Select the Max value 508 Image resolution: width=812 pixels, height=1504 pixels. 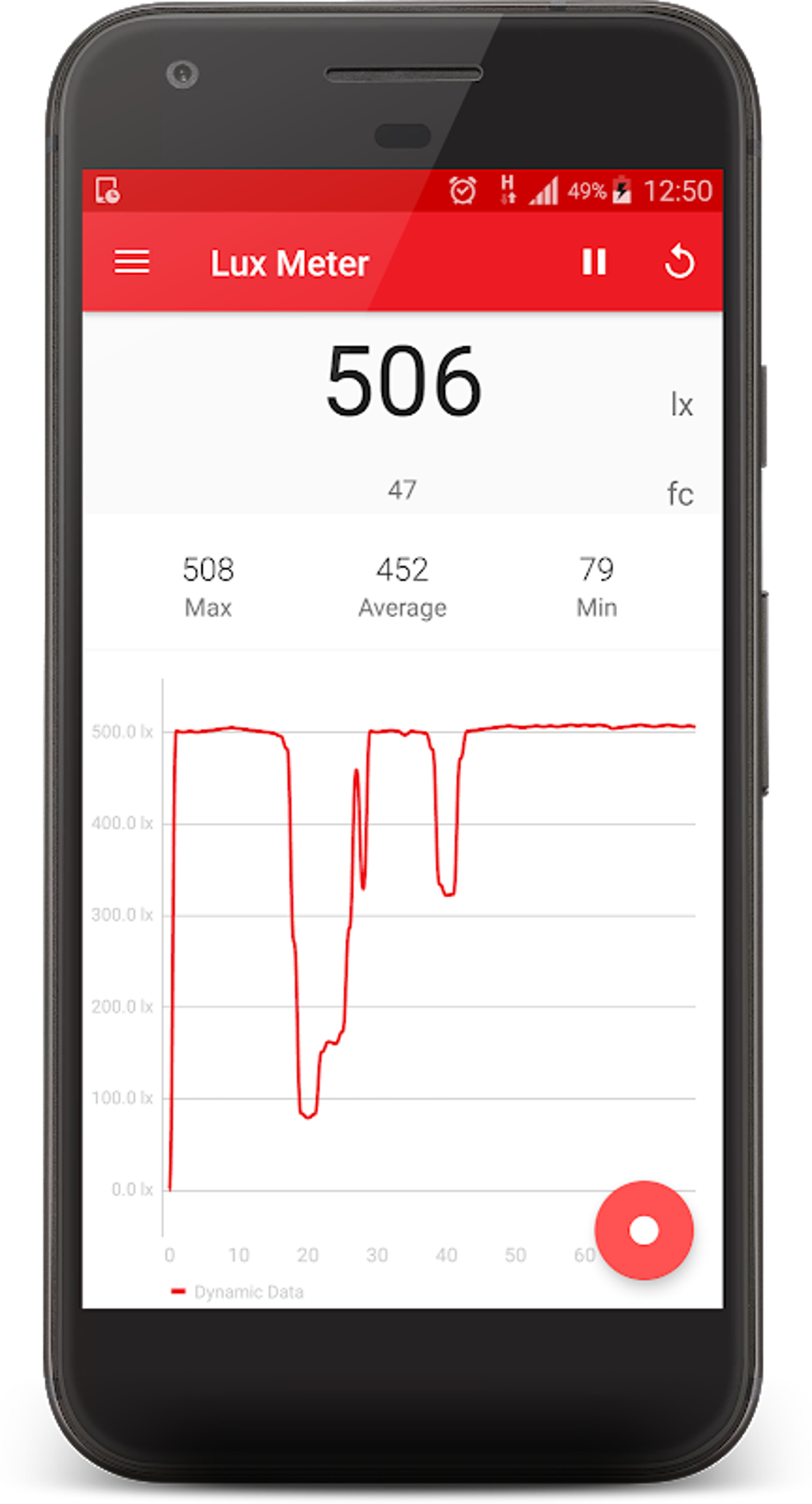coord(208,570)
